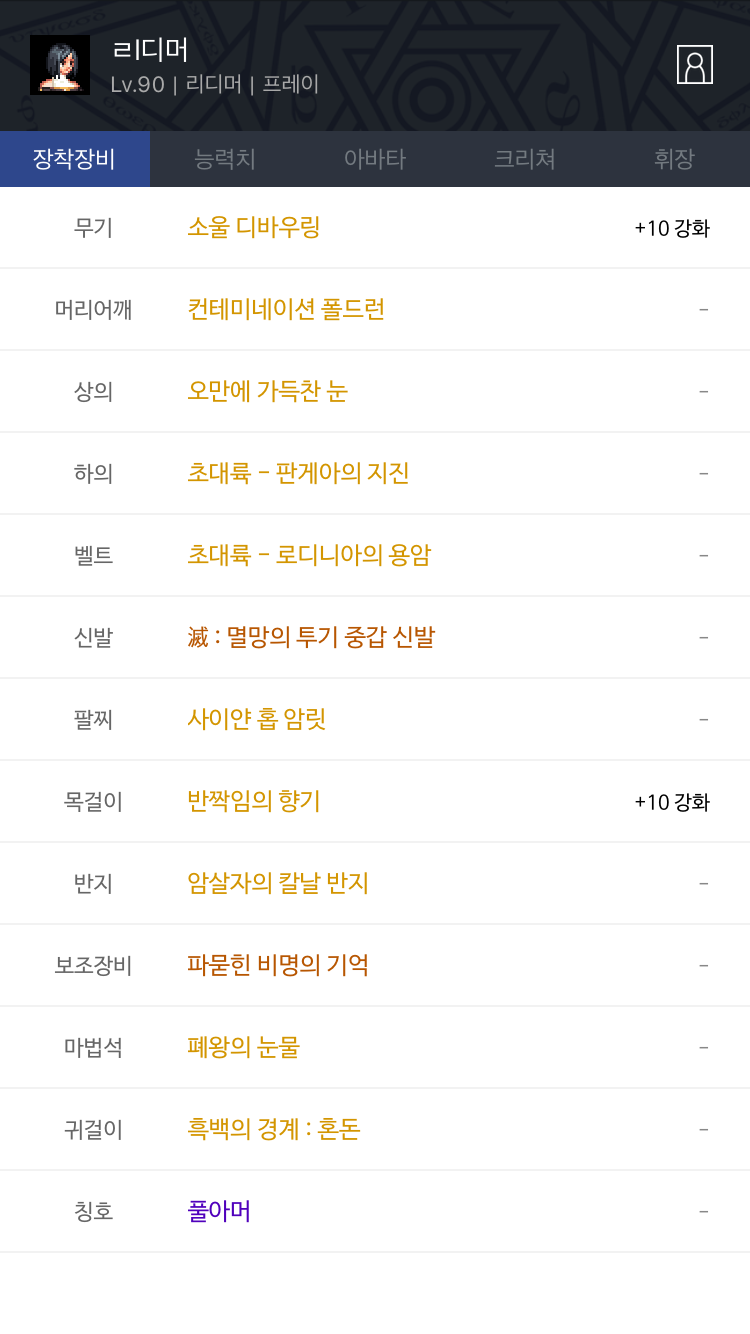The width and height of the screenshot is (750, 1334).
Task: View earring 흑백의 경계 : 혼돈
Action: tap(274, 1129)
